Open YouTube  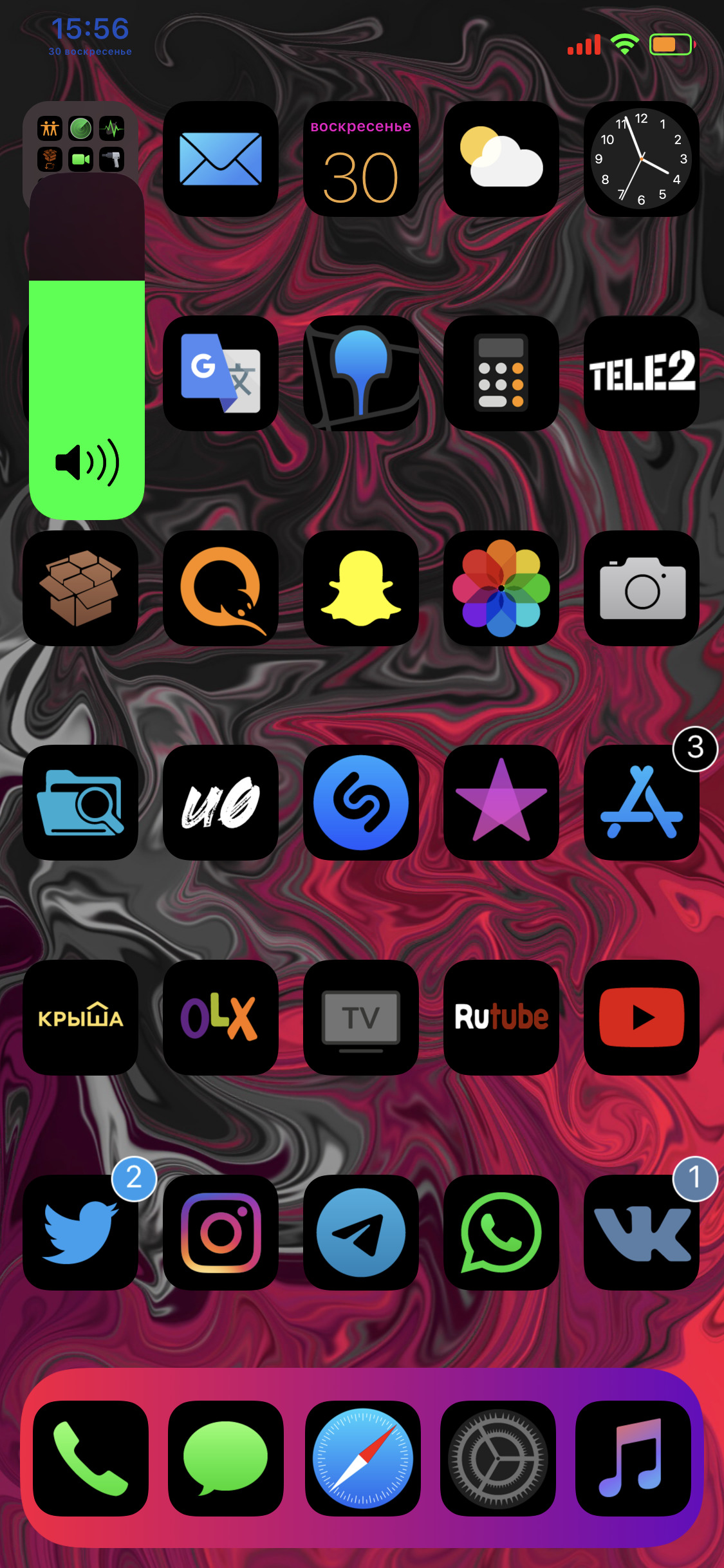[641, 1017]
